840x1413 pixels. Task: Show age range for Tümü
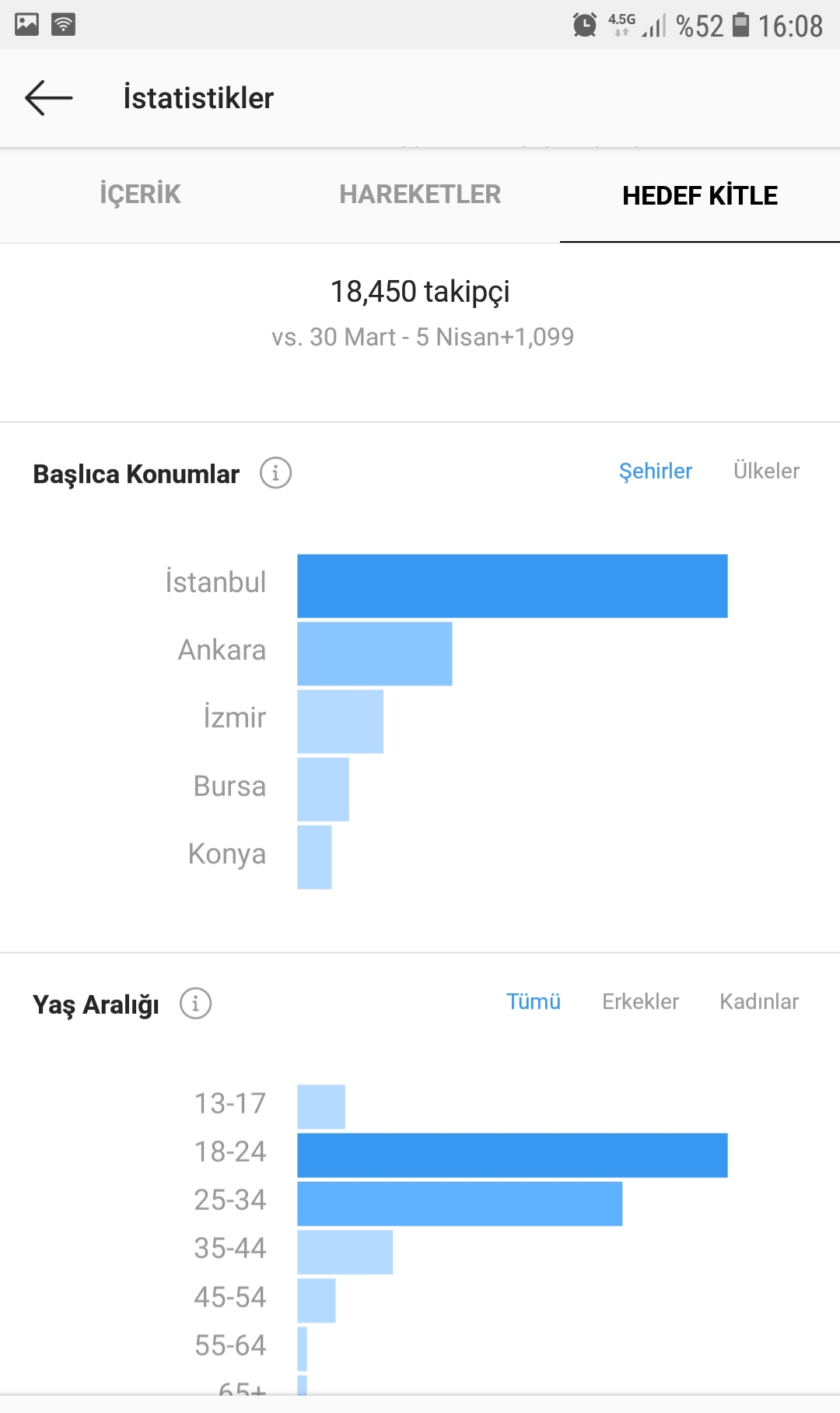tap(533, 1001)
